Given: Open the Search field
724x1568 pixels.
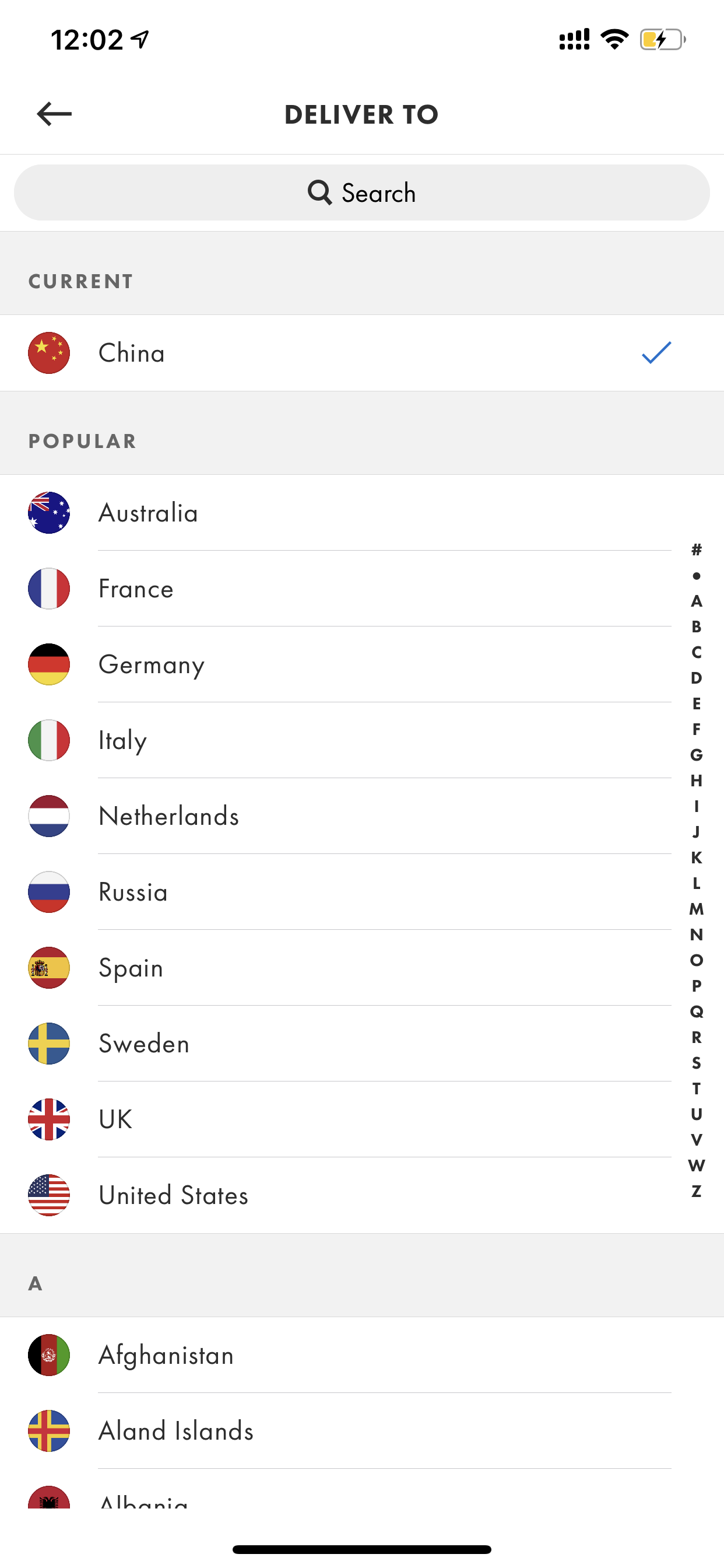Looking at the screenshot, I should click(x=362, y=193).
